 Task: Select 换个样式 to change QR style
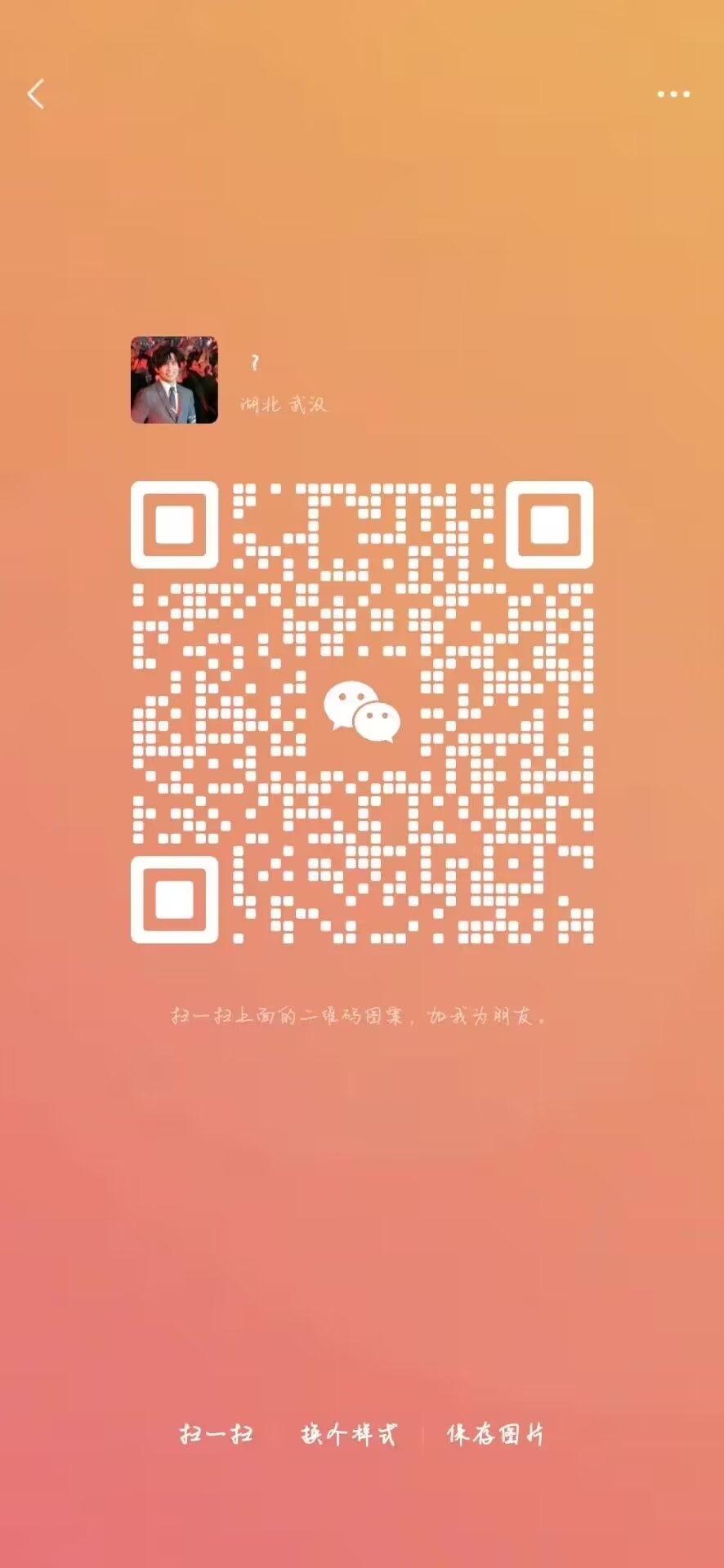(x=348, y=1434)
